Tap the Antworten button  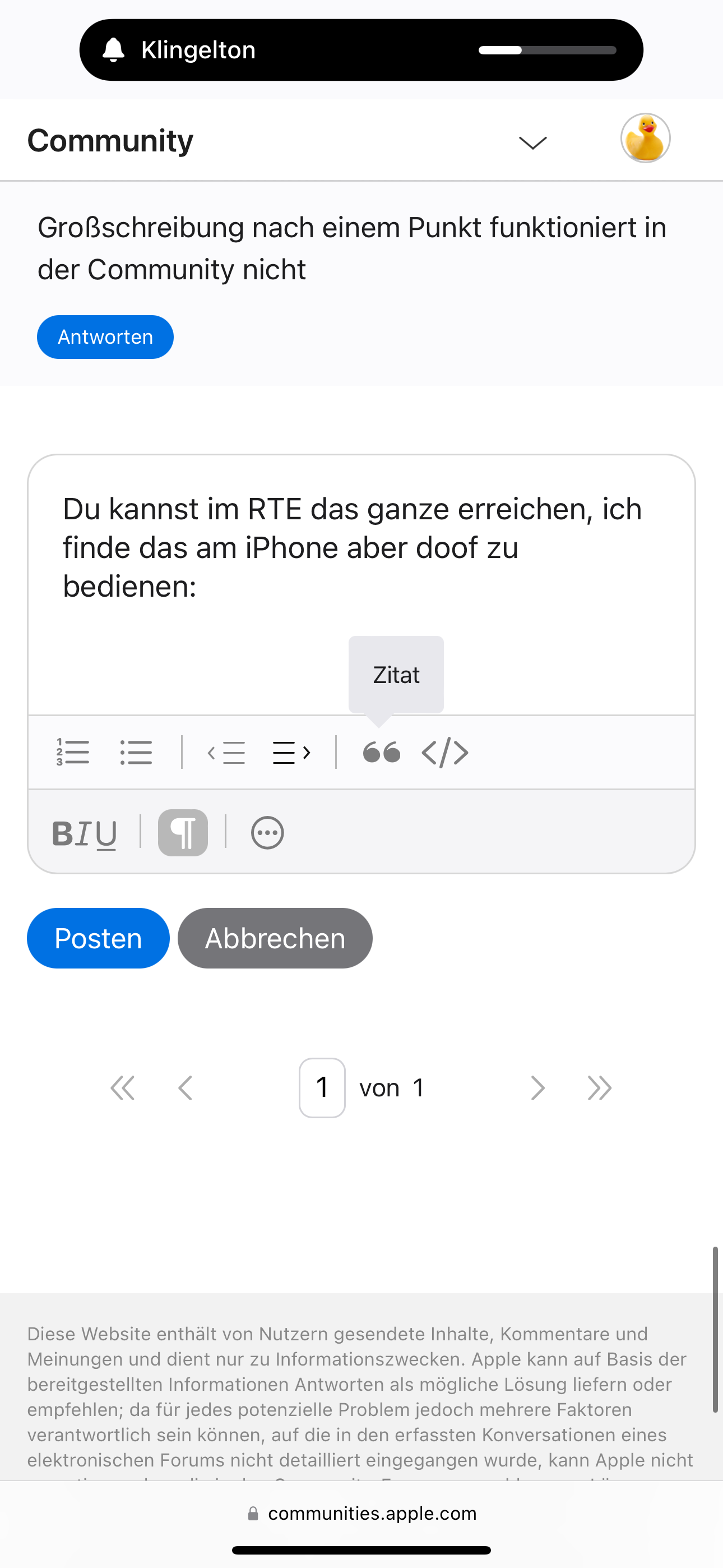(105, 336)
